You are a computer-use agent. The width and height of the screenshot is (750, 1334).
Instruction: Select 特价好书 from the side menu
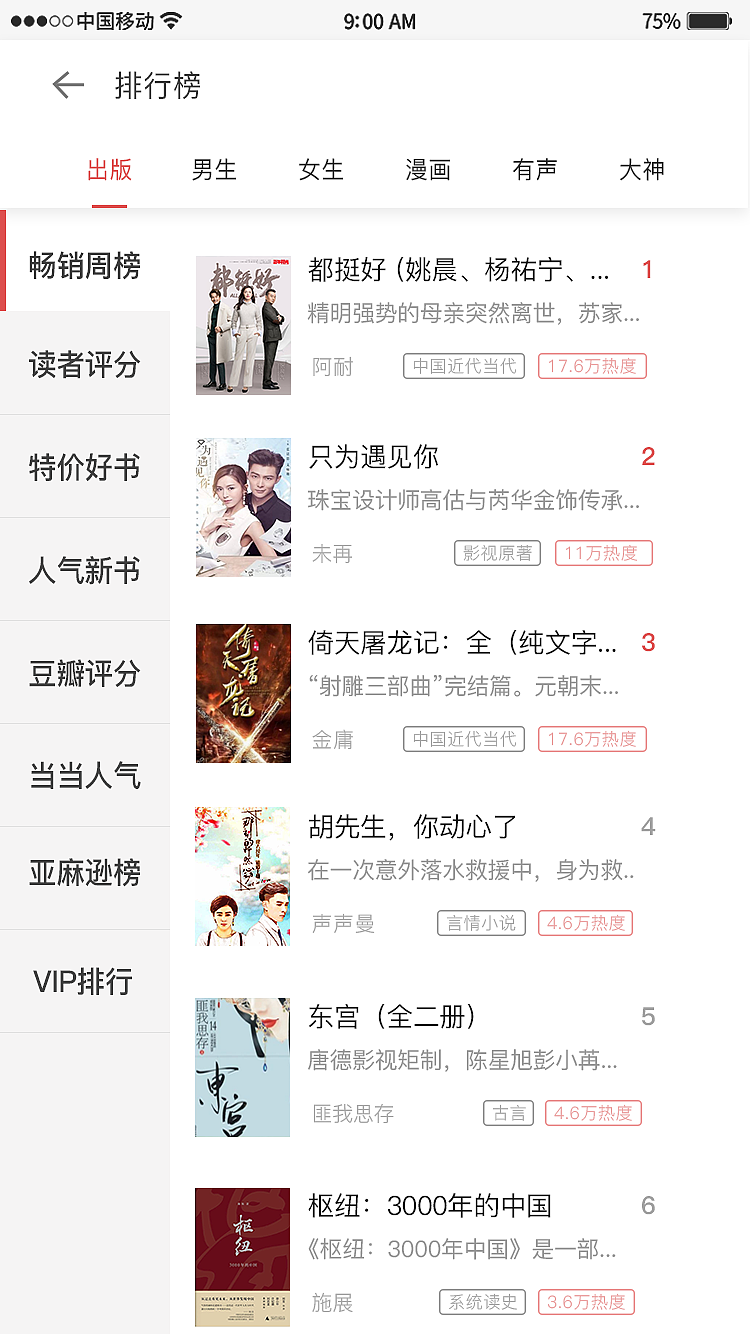point(84,466)
